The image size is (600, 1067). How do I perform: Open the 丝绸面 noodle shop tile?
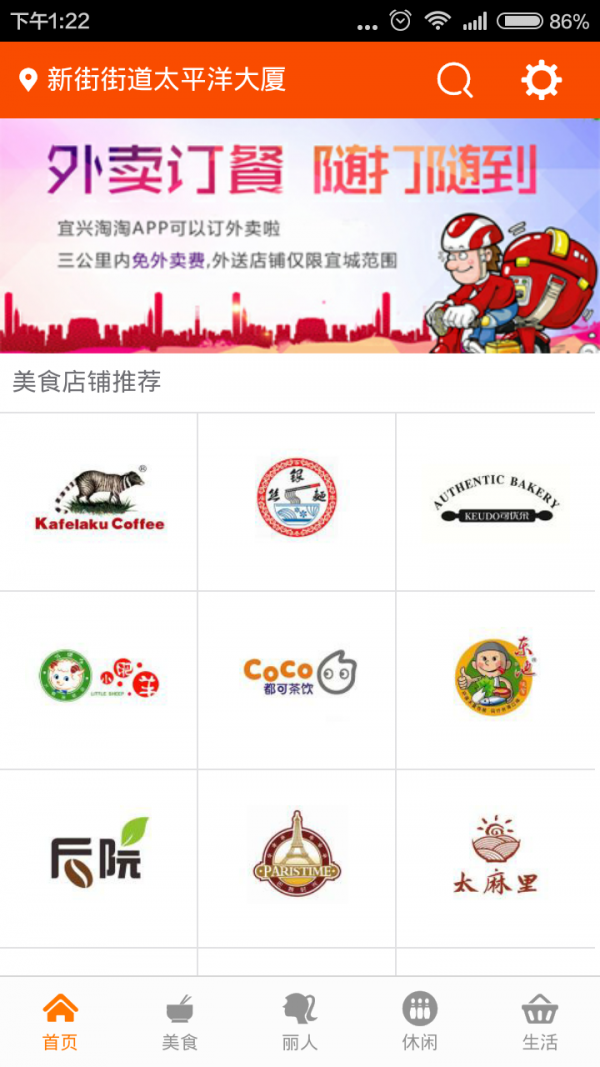pyautogui.click(x=297, y=501)
